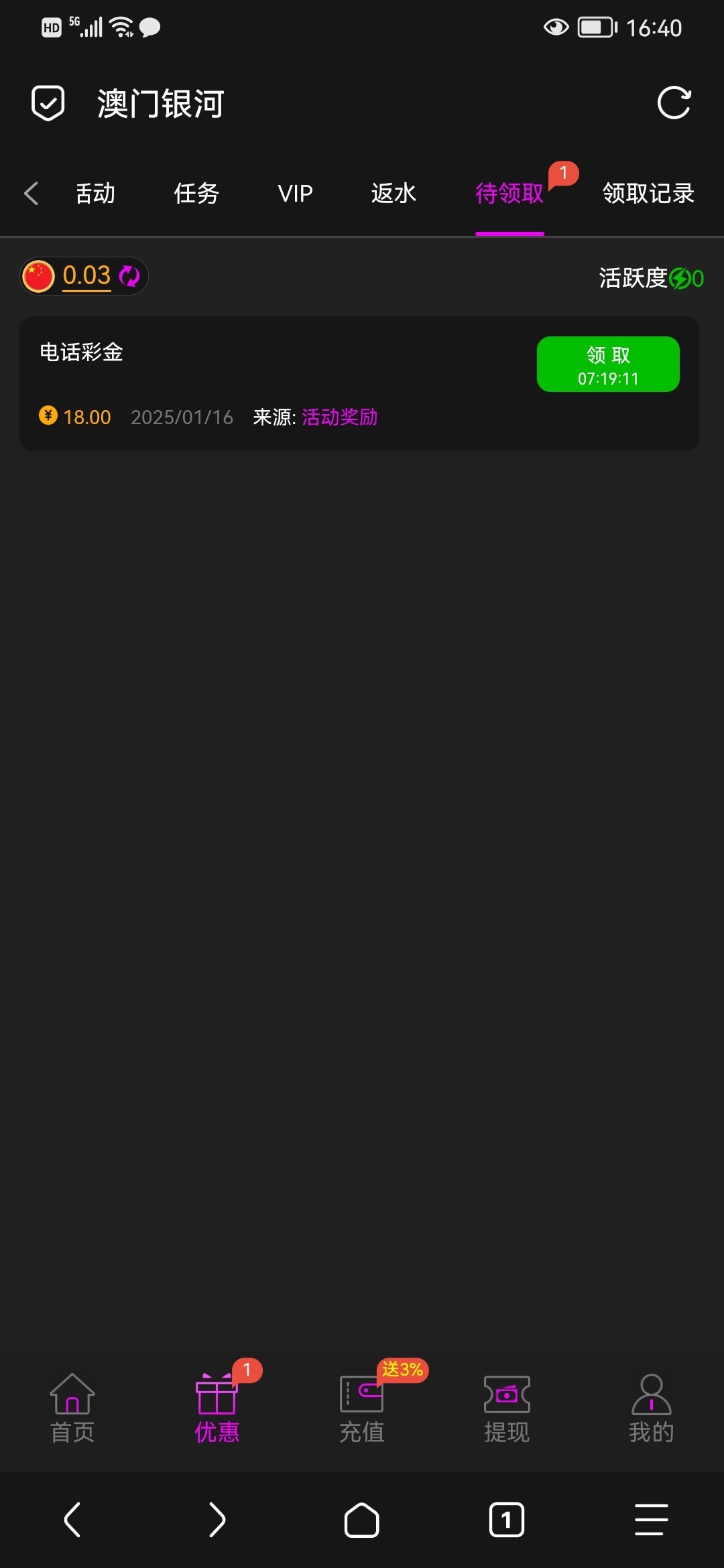
Task: Open the shield security icon
Action: tap(48, 103)
